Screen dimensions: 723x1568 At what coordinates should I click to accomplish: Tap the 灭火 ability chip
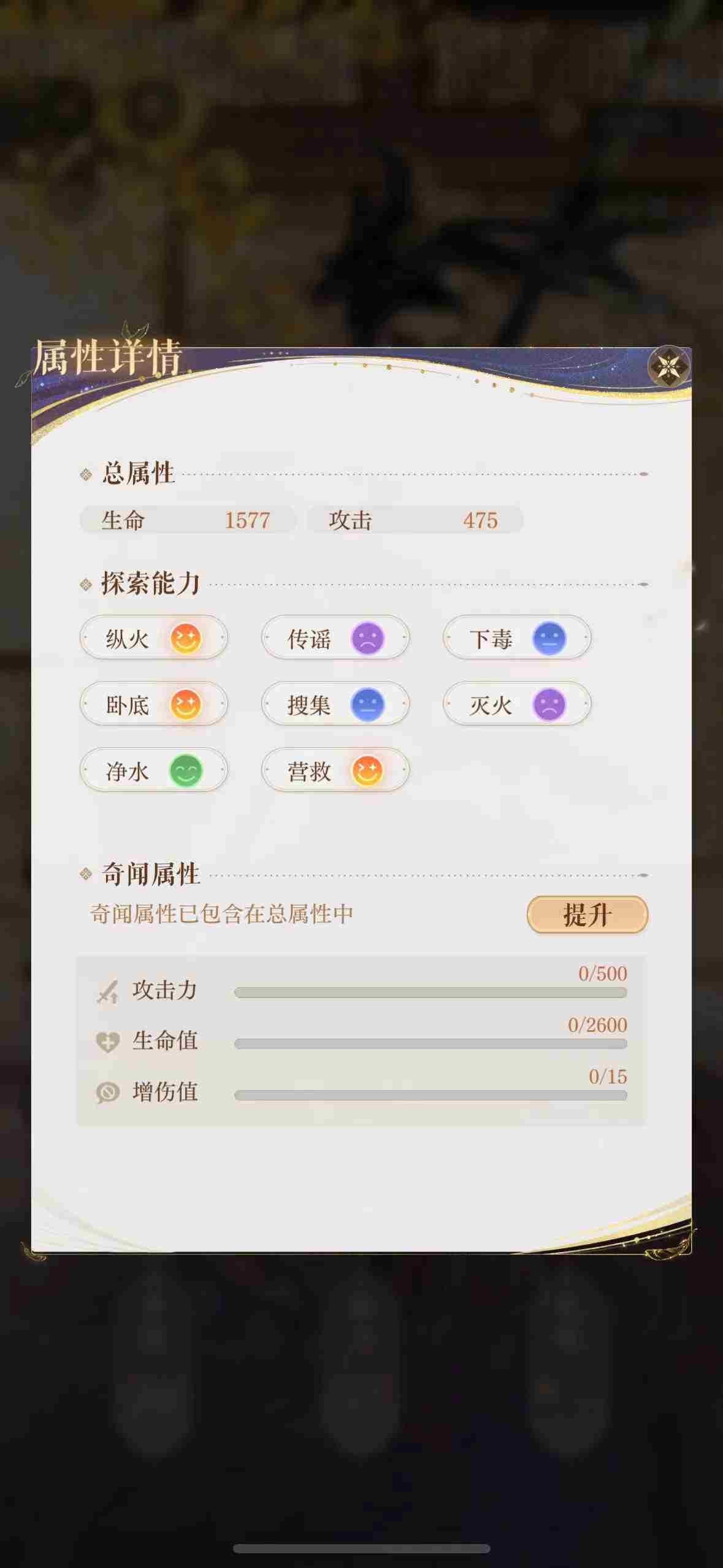516,704
